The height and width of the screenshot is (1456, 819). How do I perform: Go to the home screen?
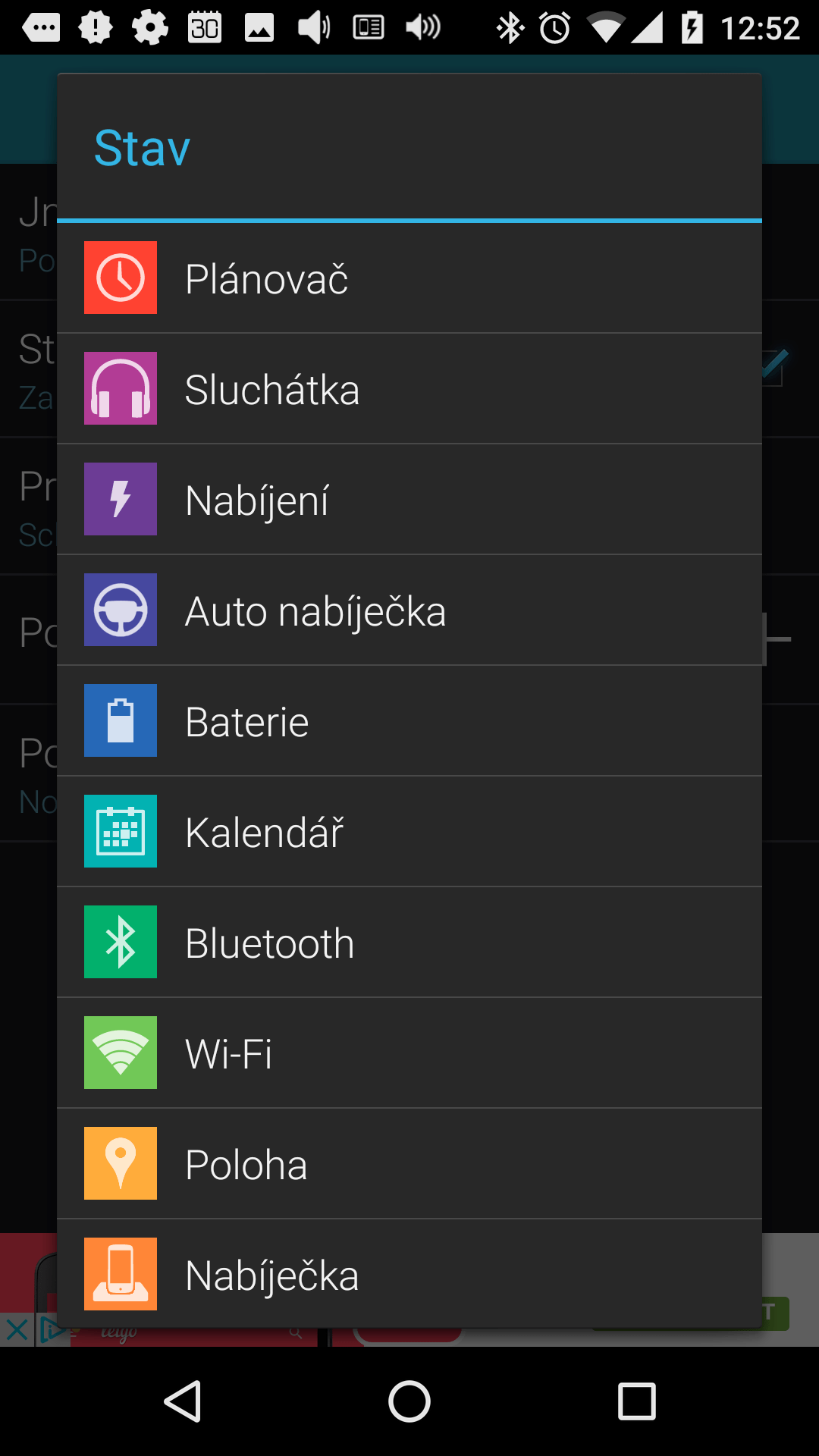pos(409,1401)
